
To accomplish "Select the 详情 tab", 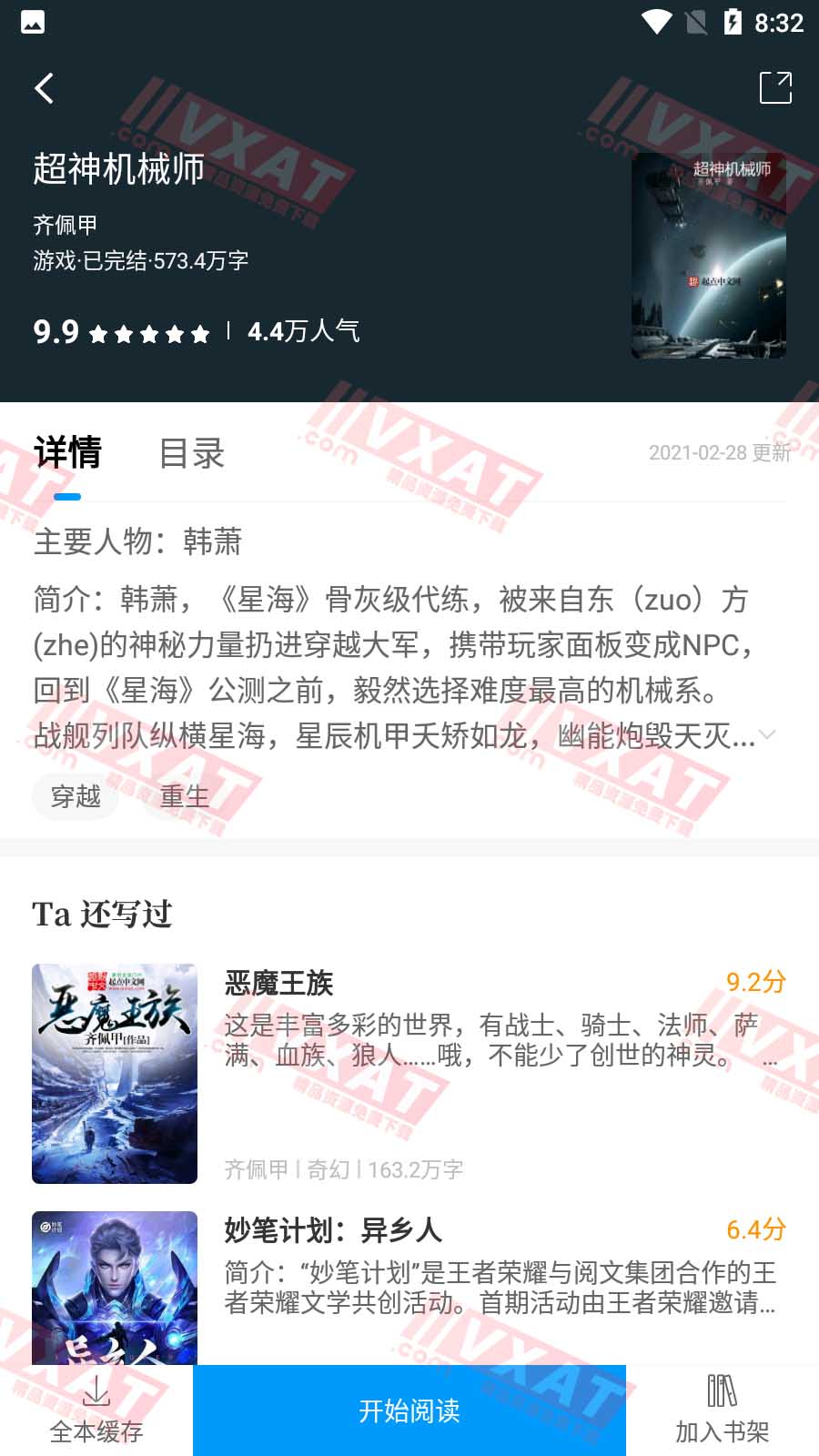I will 67,453.
